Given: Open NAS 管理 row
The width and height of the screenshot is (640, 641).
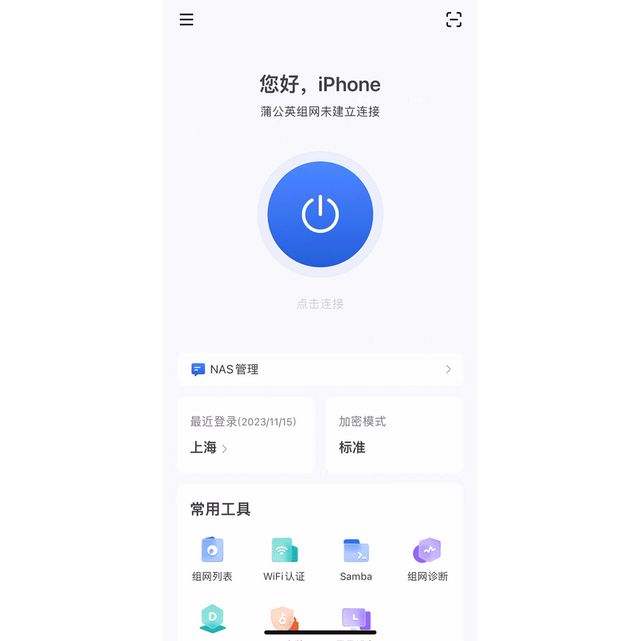Looking at the screenshot, I should [320, 369].
